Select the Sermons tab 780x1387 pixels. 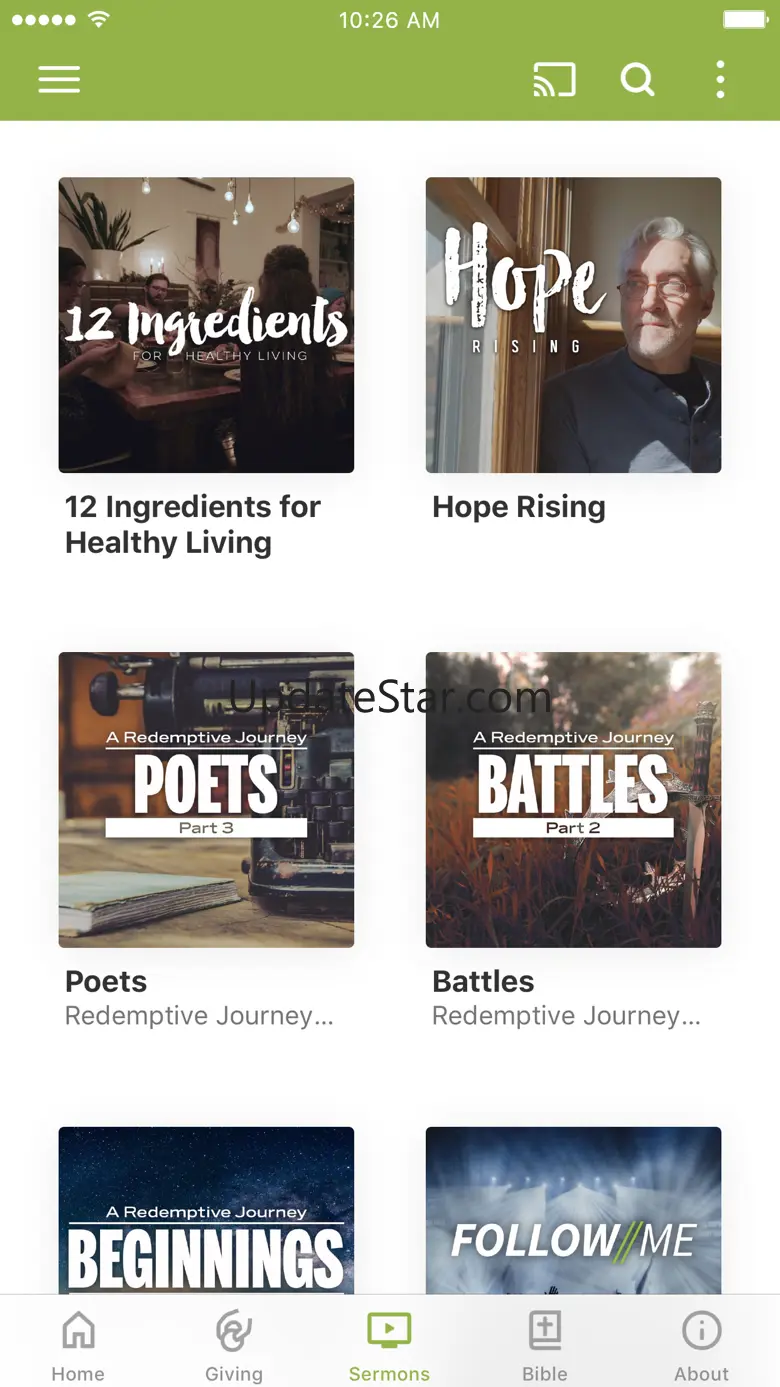(x=389, y=1345)
